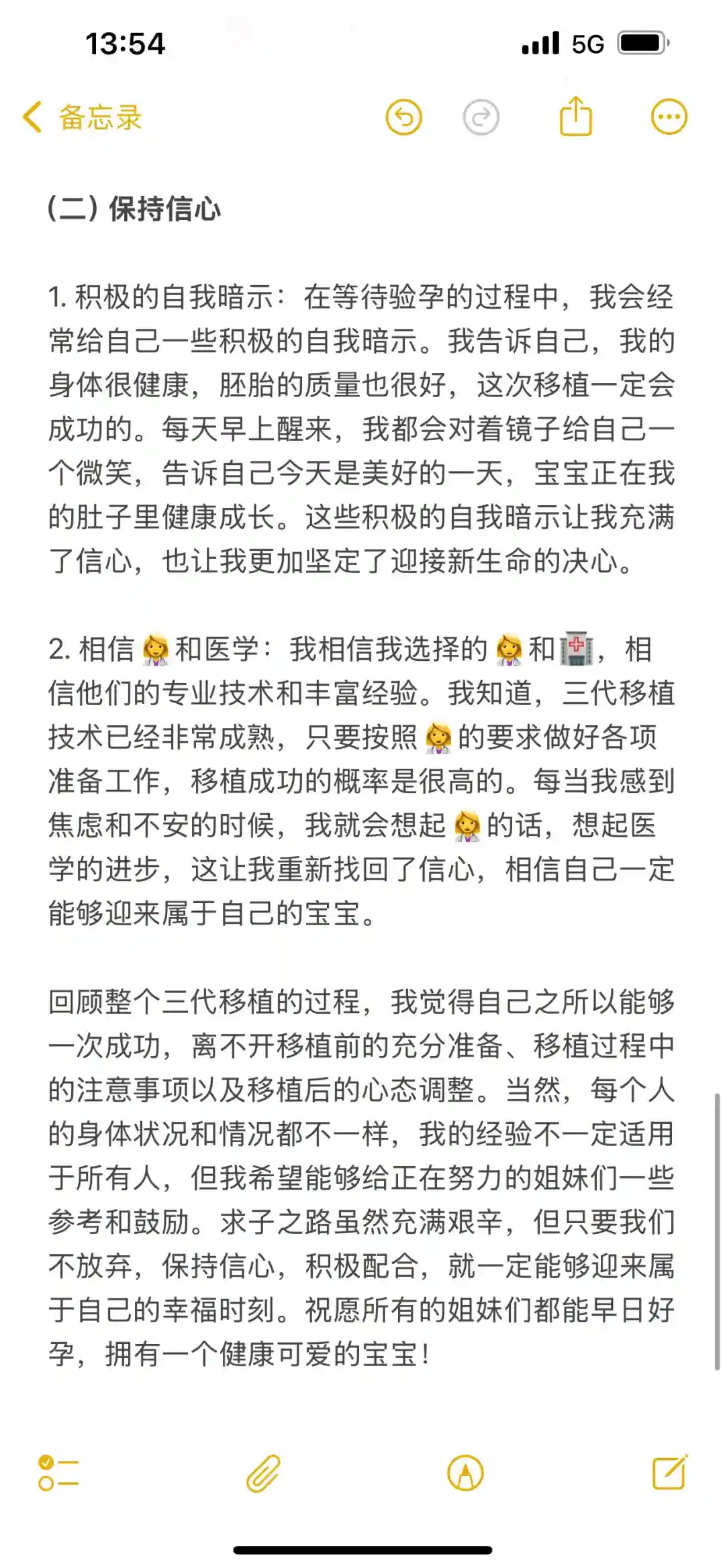This screenshot has width=725, height=1568.
Task: Go back to 备忘录 list
Action: coord(82,117)
